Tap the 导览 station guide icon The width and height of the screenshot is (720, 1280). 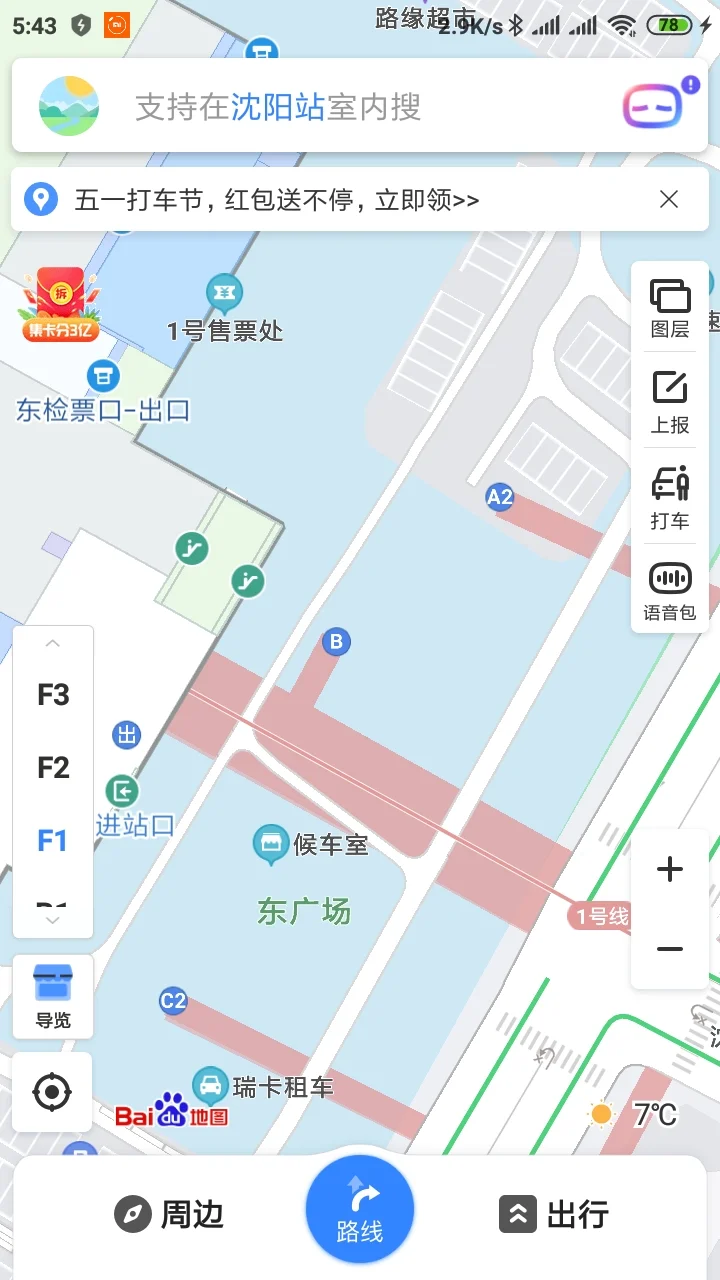[52, 995]
